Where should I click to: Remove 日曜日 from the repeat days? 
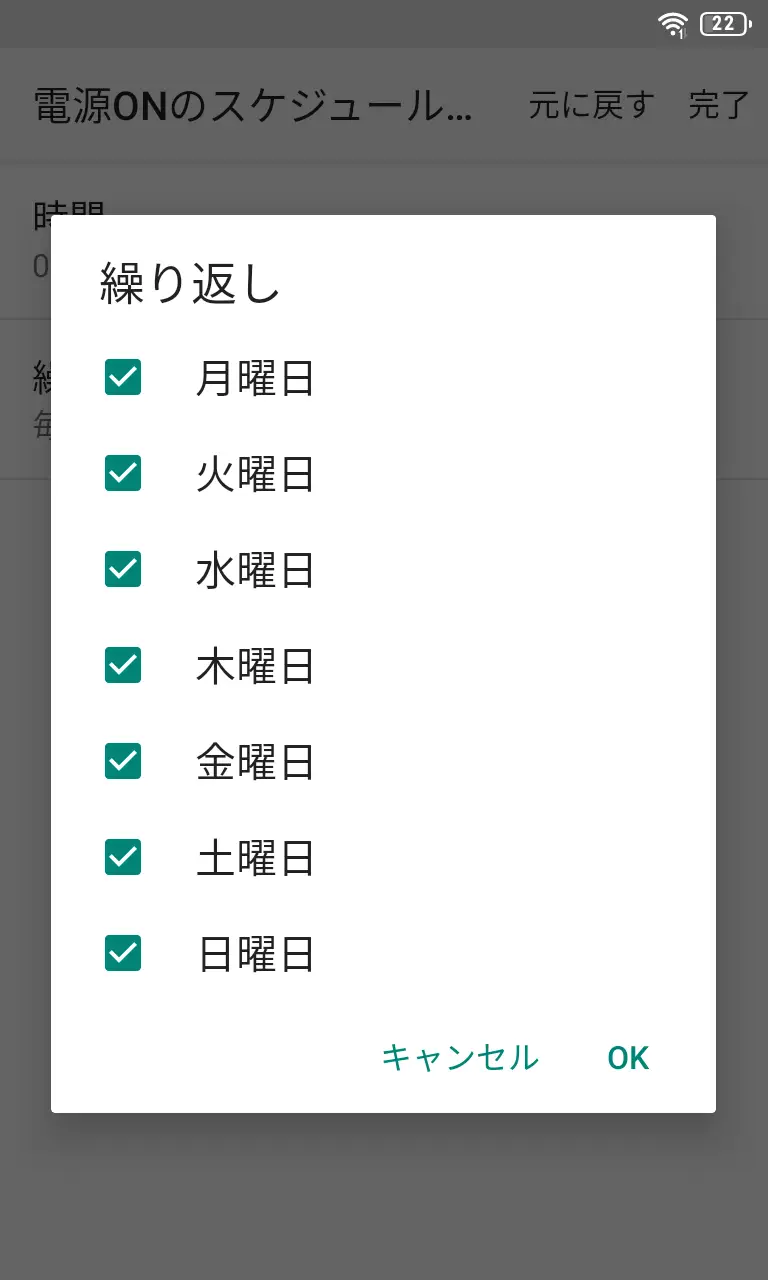pyautogui.click(x=123, y=953)
